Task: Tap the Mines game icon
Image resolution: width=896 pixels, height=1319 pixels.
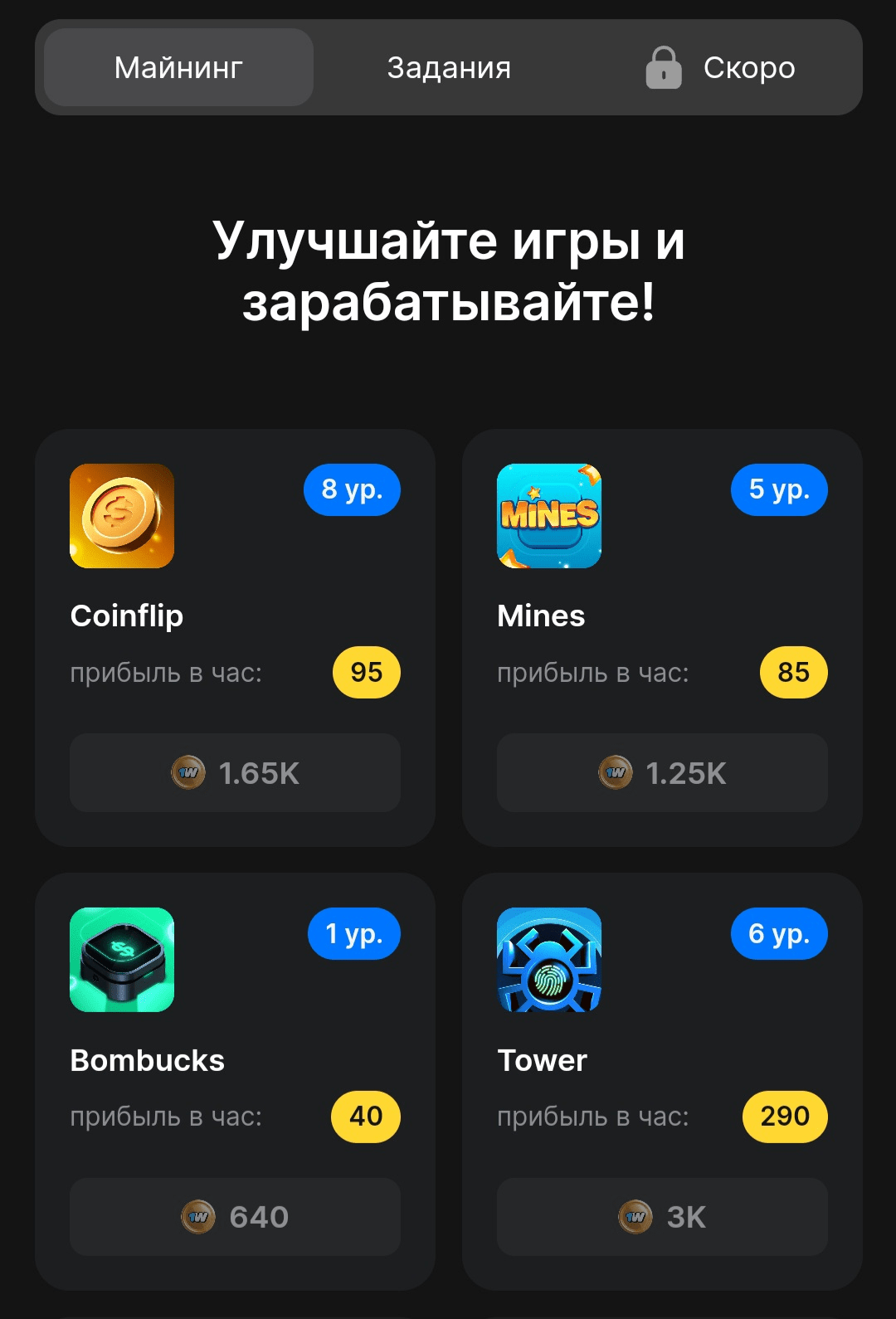Action: coord(549,516)
